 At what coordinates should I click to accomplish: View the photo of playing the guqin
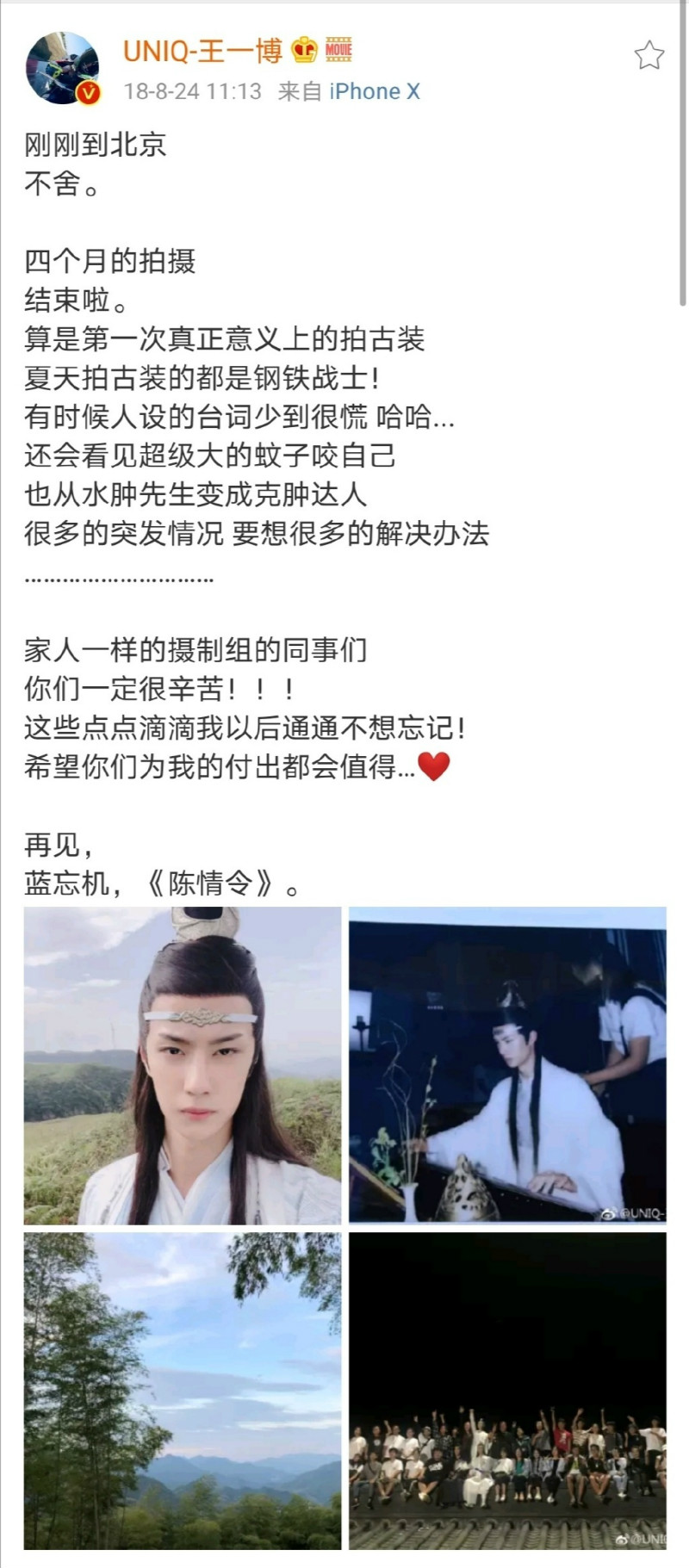(x=507, y=1065)
